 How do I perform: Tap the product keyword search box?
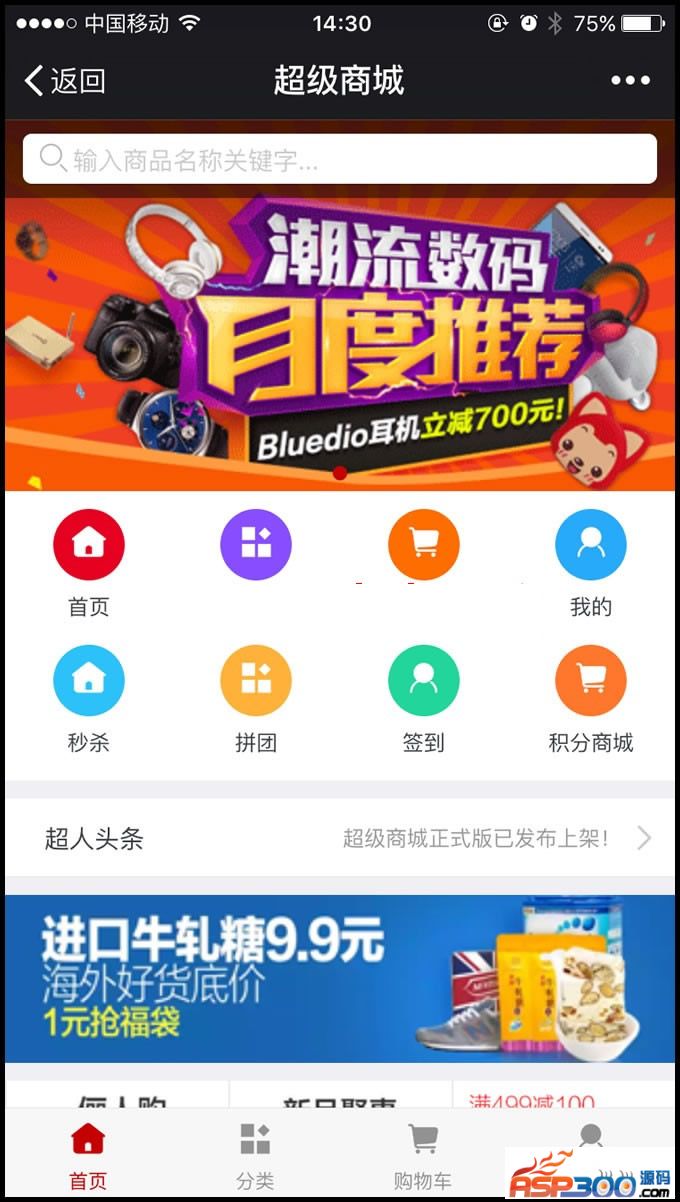(340, 159)
